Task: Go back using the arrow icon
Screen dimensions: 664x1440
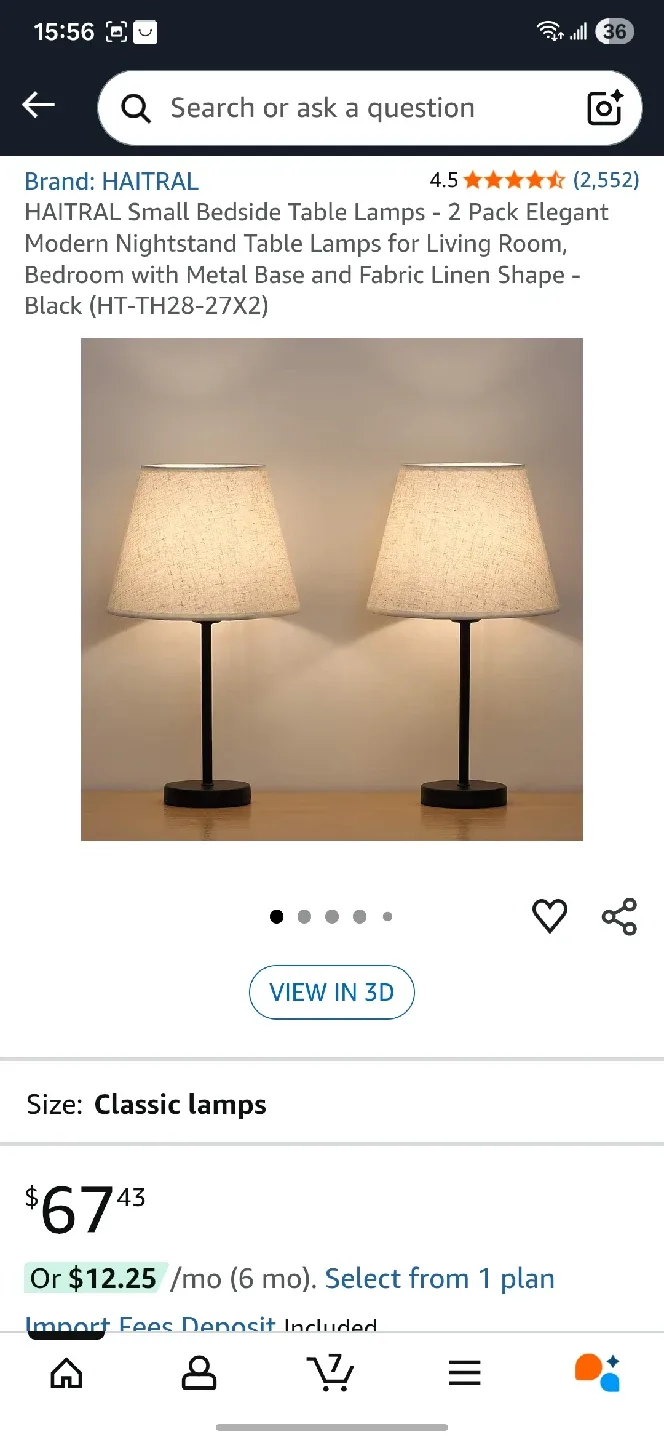Action: click(39, 105)
